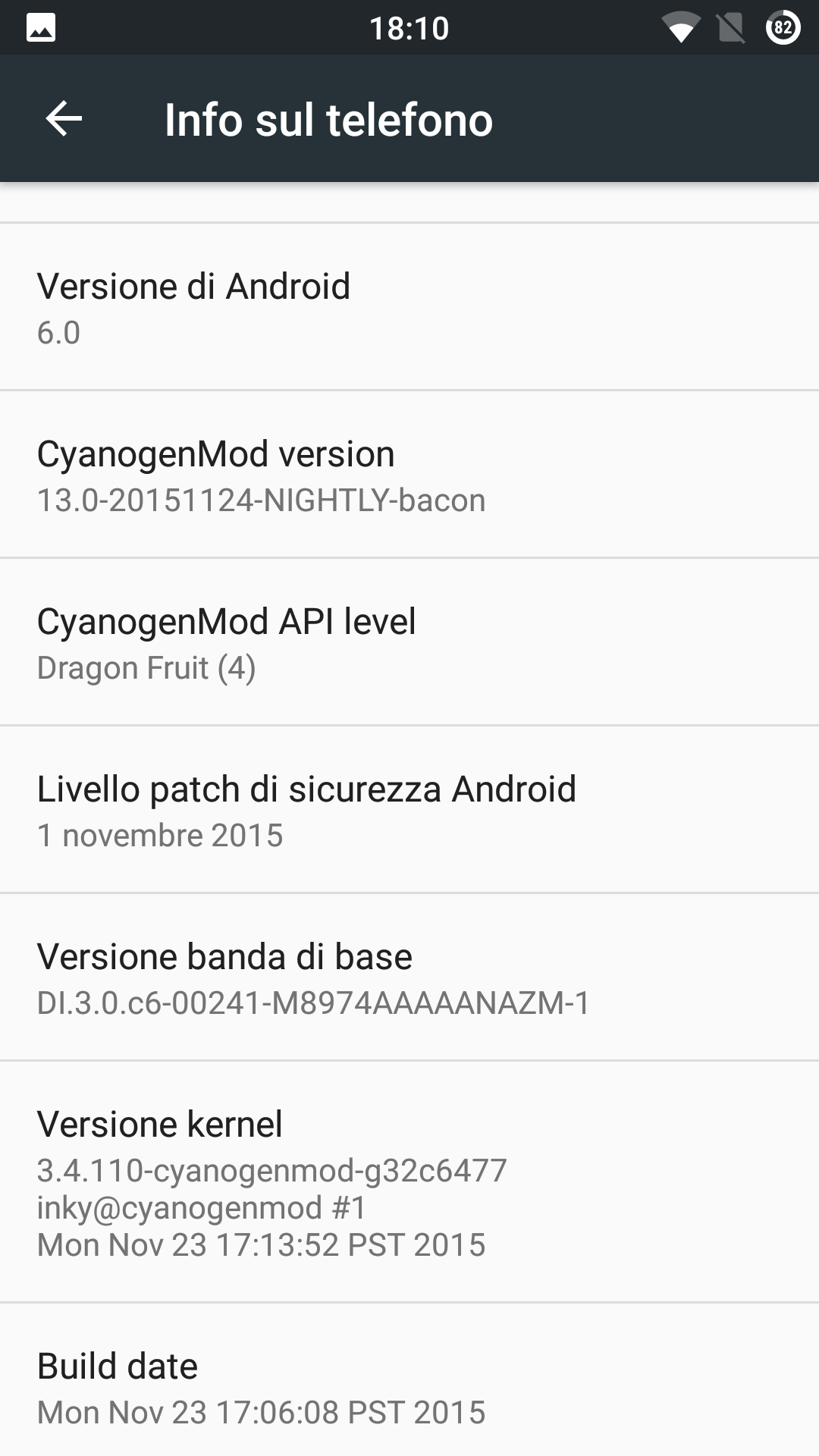Tap the Versione di Android row
Image resolution: width=819 pixels, height=1456 pixels.
tap(409, 307)
